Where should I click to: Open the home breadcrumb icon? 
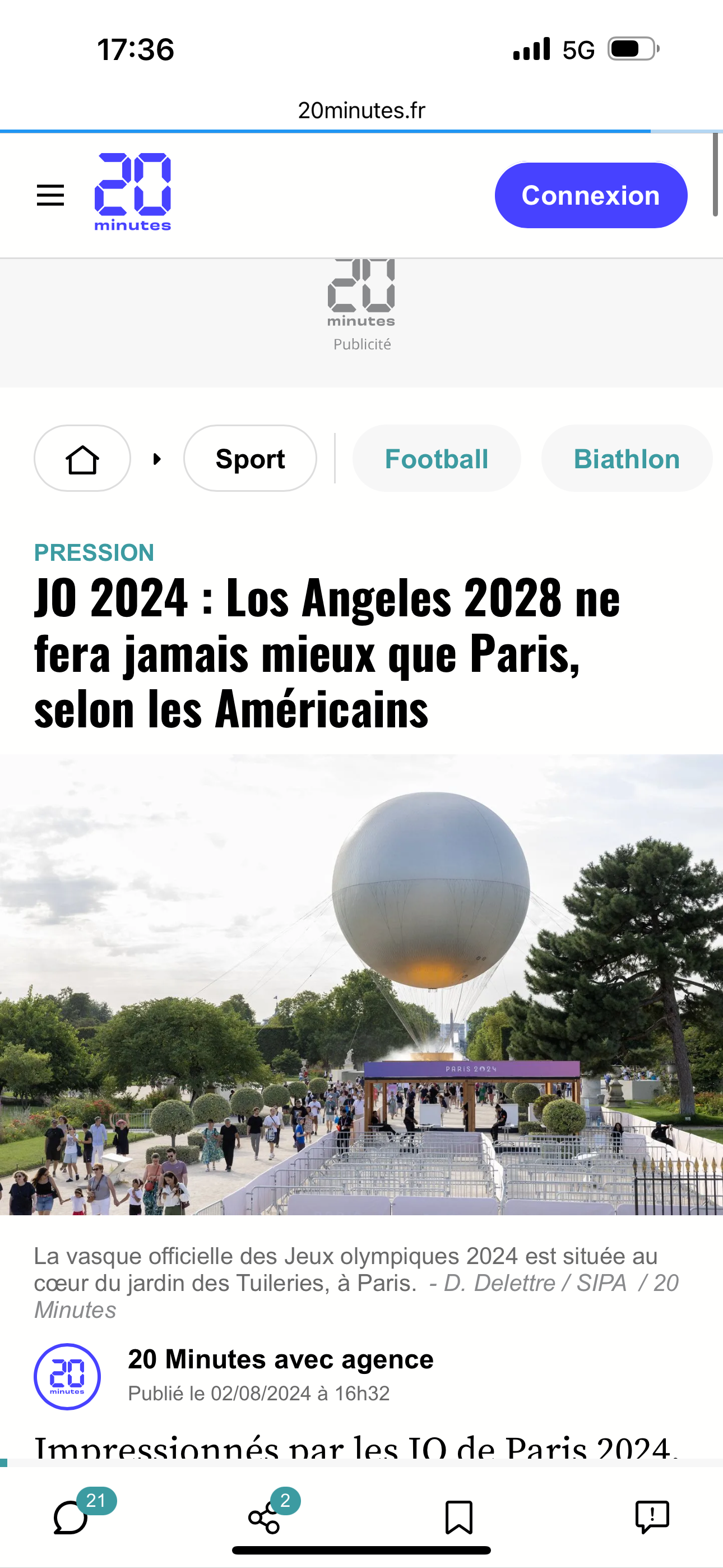(x=82, y=459)
